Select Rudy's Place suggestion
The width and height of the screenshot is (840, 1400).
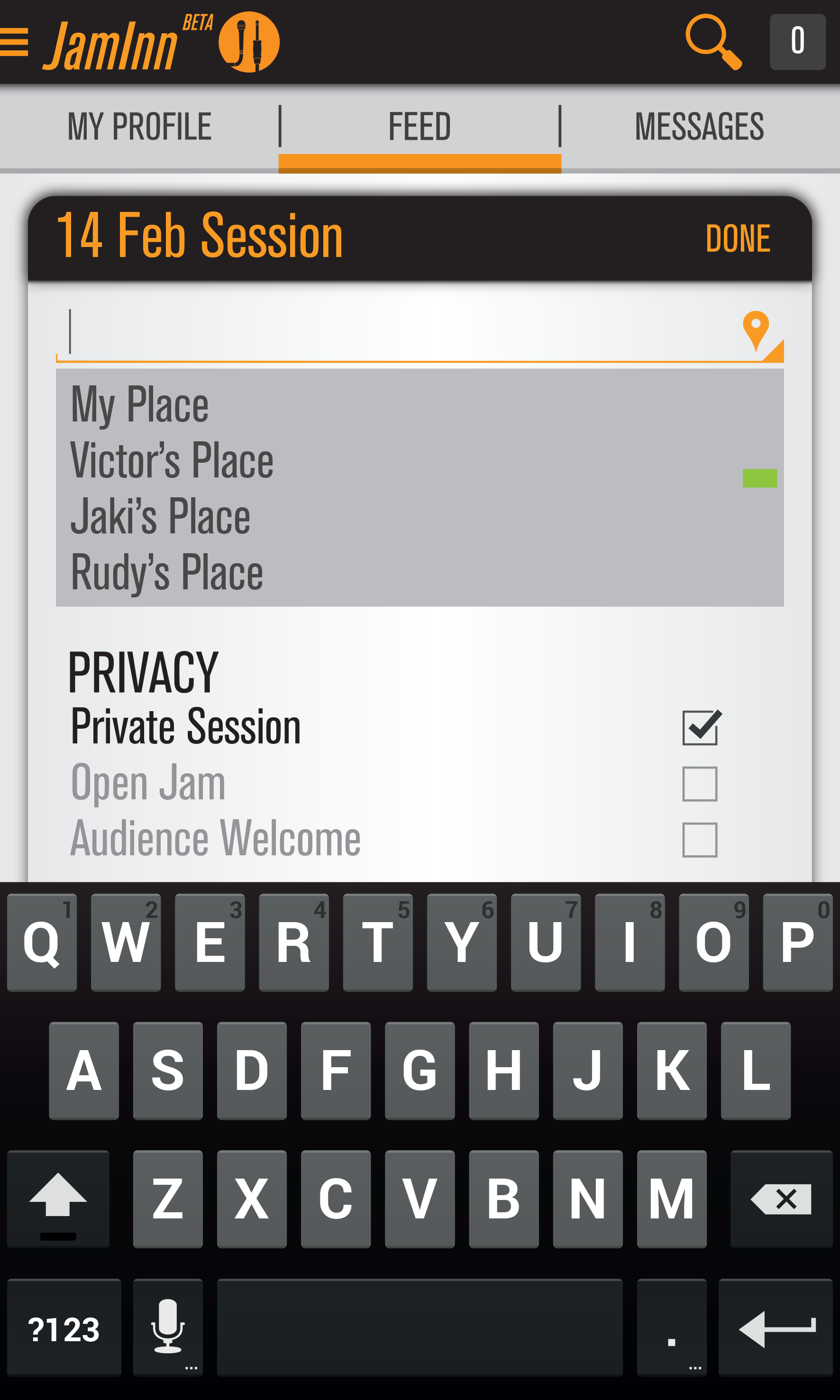pyautogui.click(x=166, y=572)
